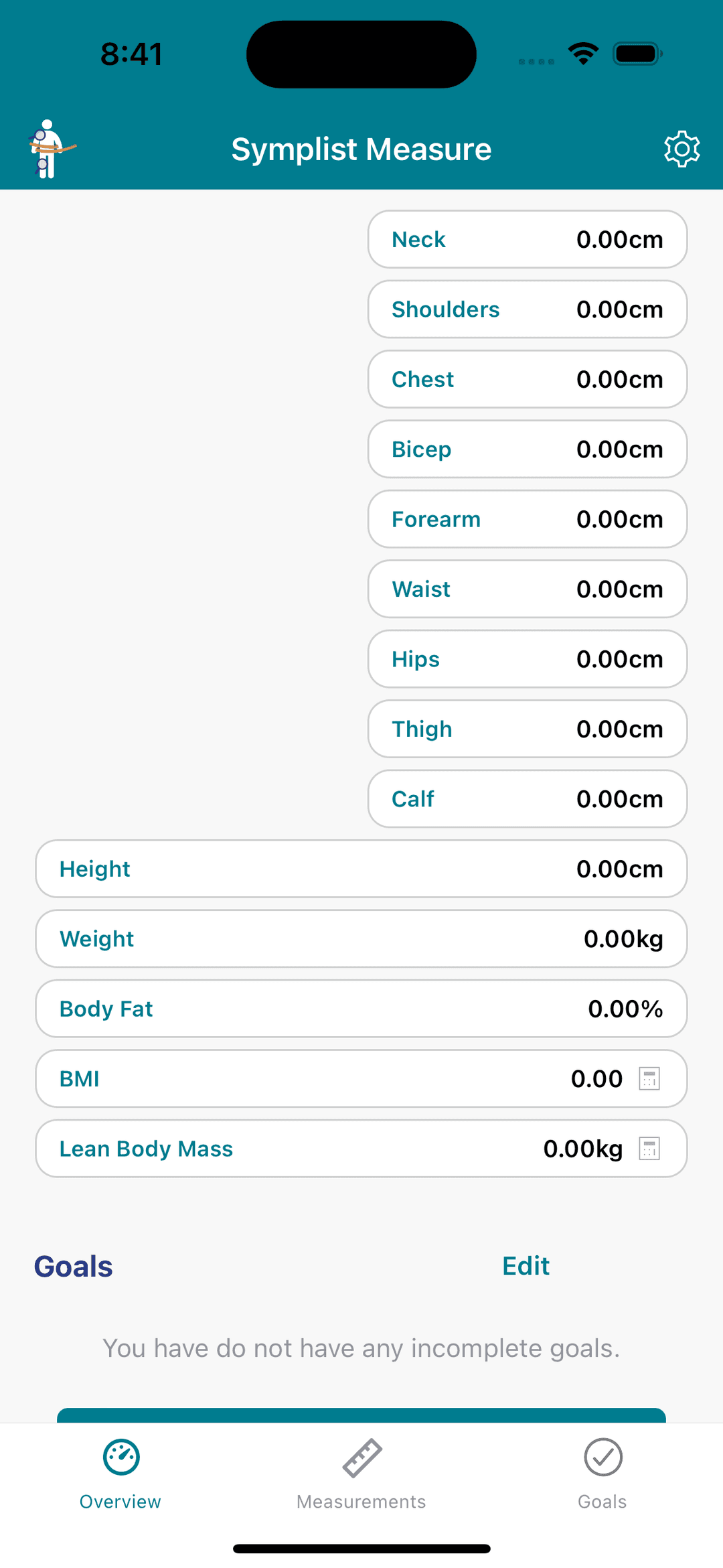Select the Thigh measurement row
The width and height of the screenshot is (723, 1568).
click(x=526, y=729)
